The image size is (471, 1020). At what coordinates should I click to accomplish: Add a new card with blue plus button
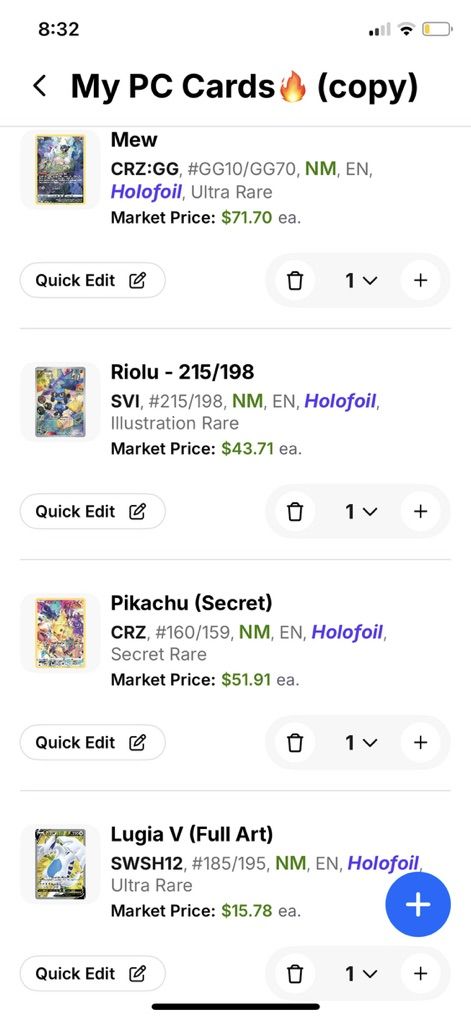(x=418, y=905)
